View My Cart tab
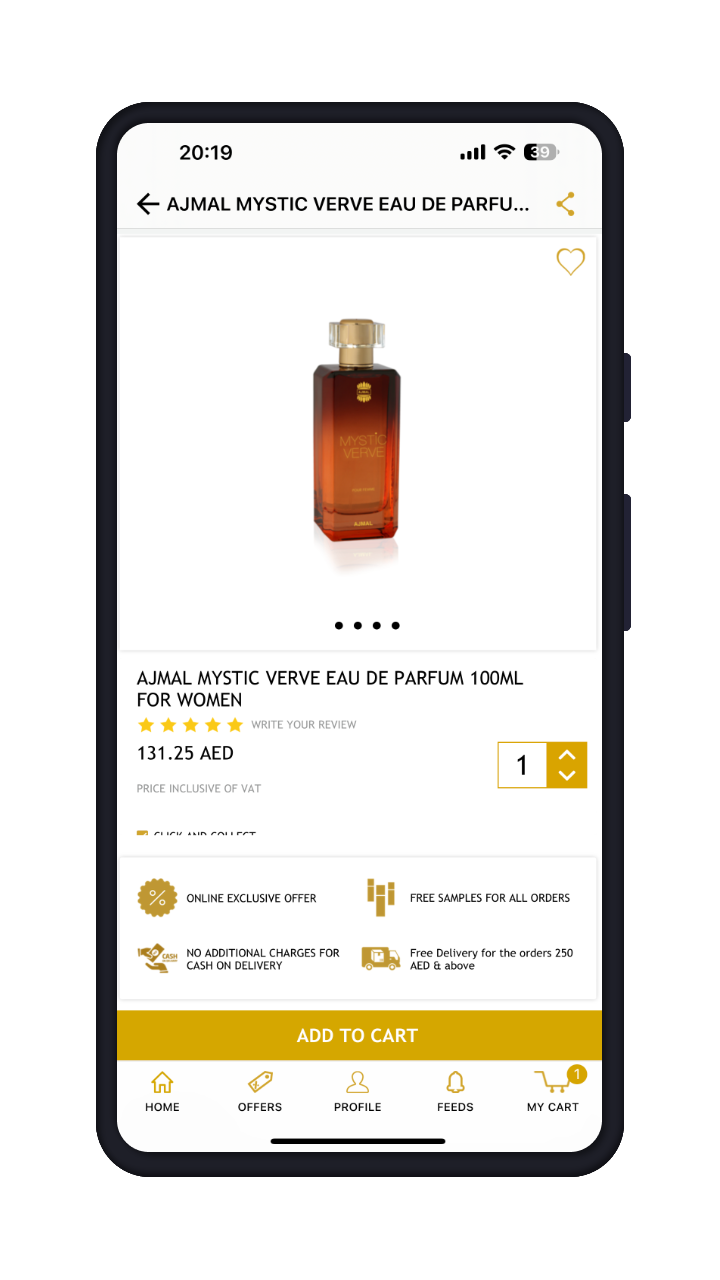720x1280 pixels. tap(553, 1091)
